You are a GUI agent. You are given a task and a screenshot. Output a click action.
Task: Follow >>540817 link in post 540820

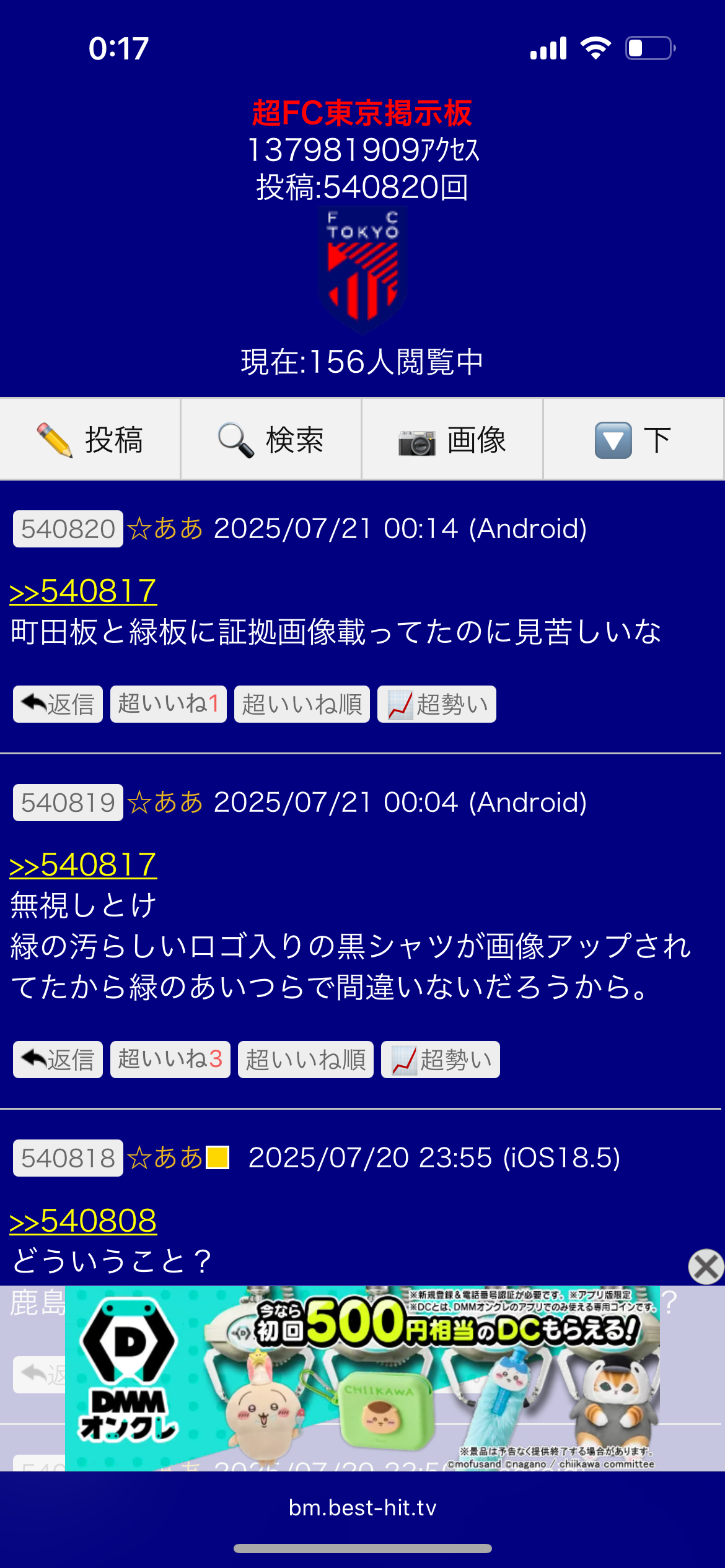coord(83,591)
